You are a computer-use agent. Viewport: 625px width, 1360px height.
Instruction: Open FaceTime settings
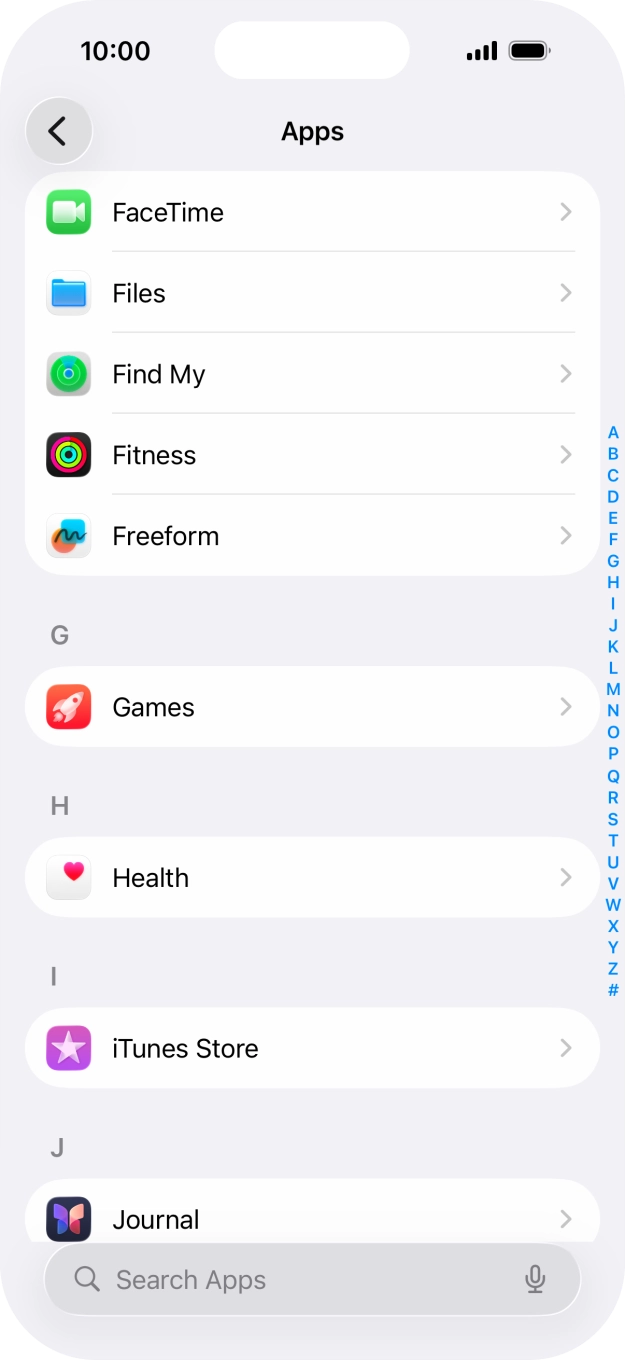pyautogui.click(x=312, y=212)
